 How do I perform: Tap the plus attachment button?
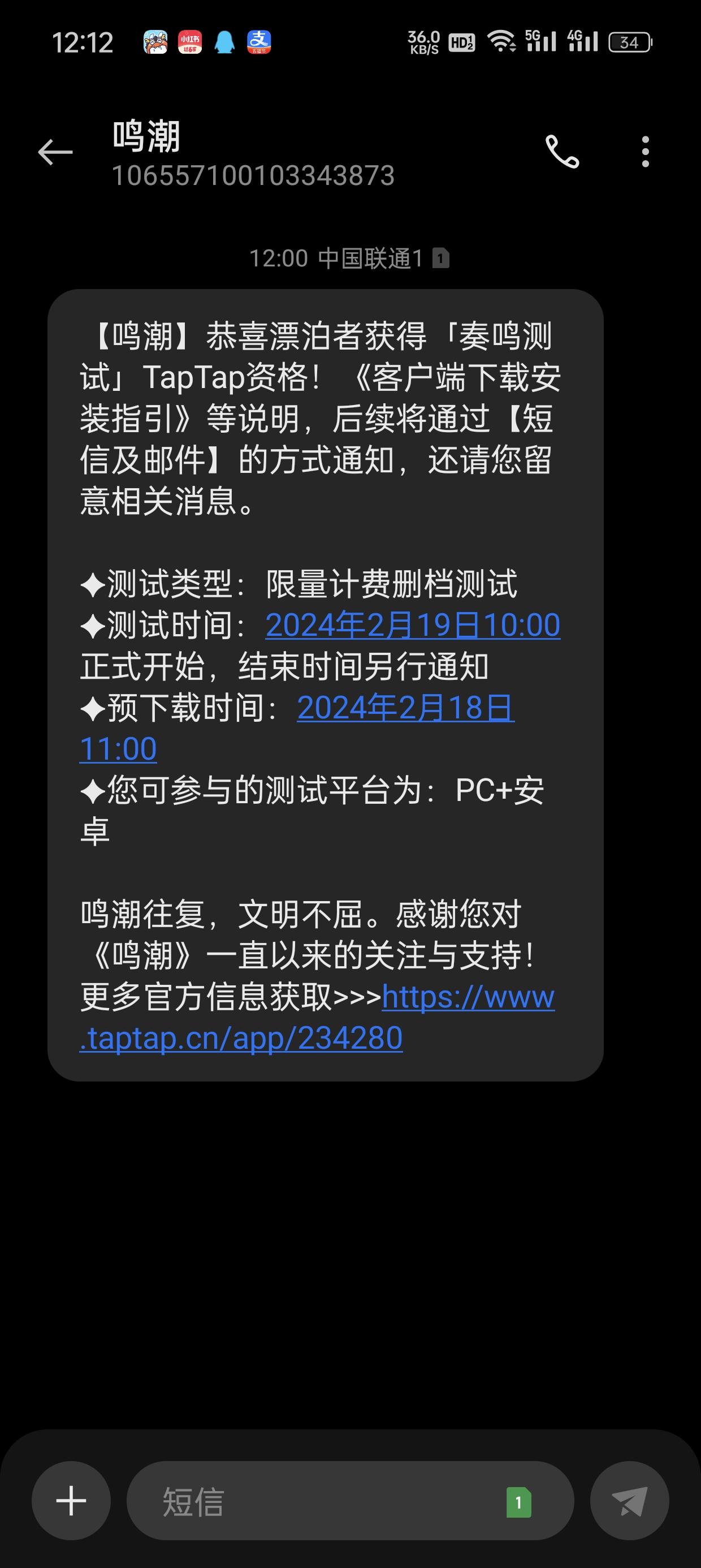[71, 1501]
